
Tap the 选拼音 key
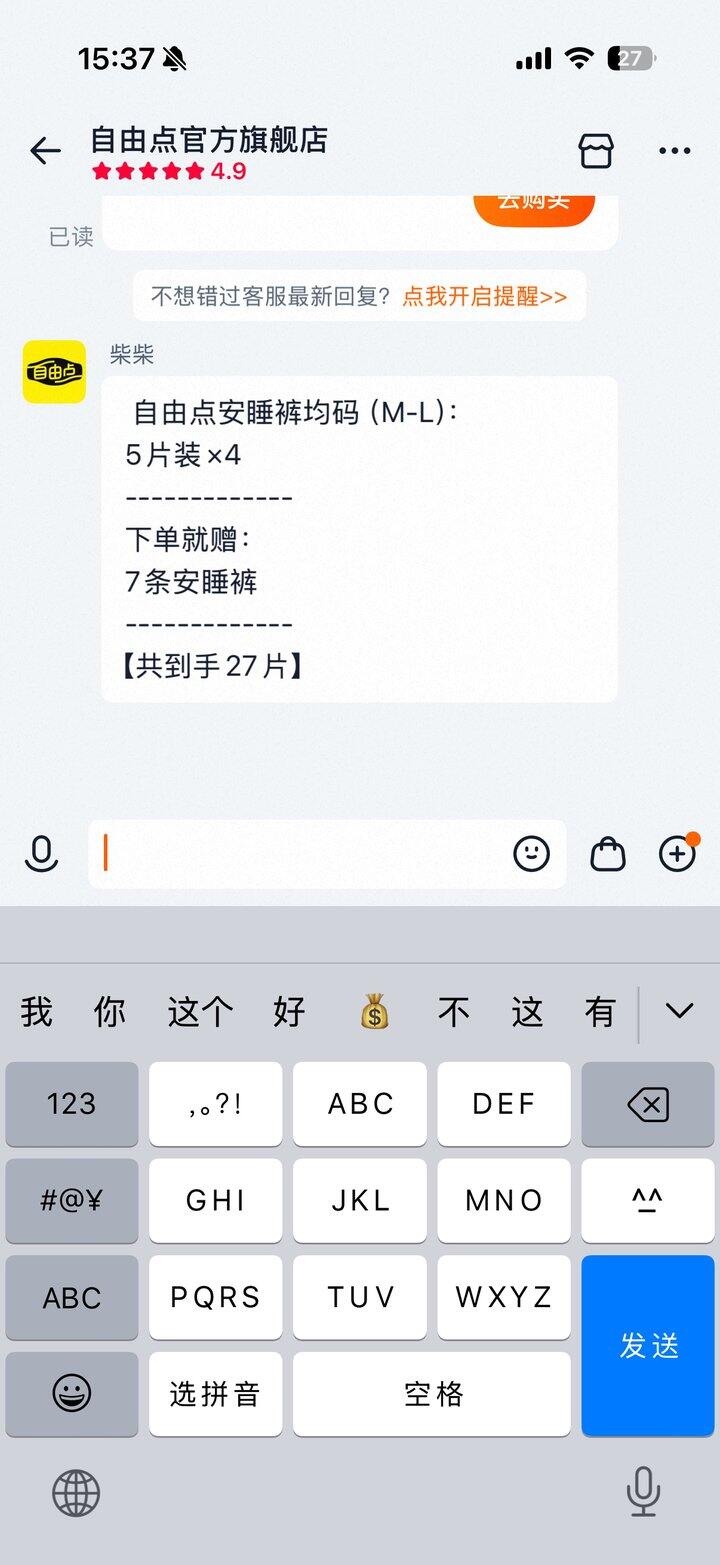pos(215,1394)
